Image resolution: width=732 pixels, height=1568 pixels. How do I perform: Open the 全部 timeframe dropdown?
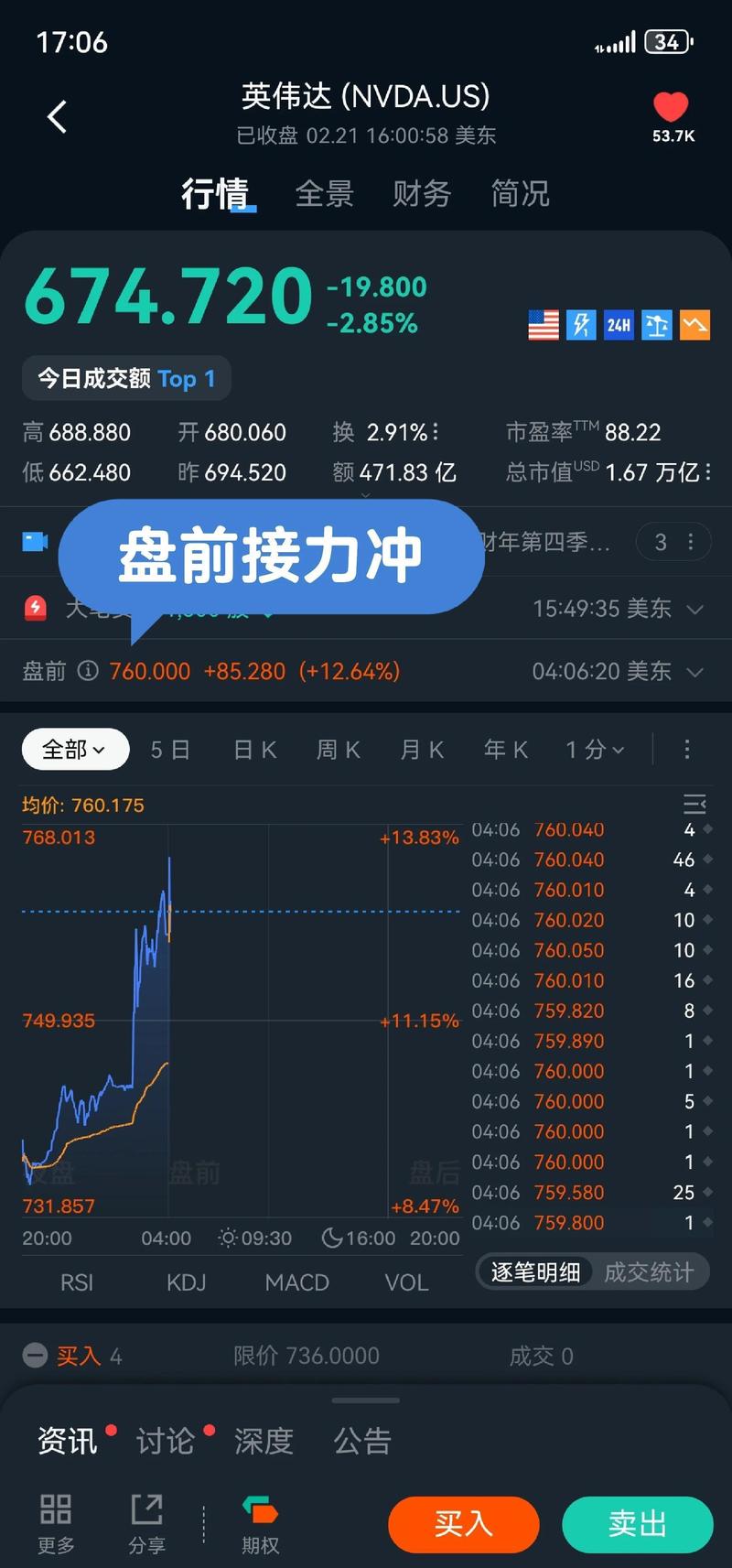tap(75, 749)
